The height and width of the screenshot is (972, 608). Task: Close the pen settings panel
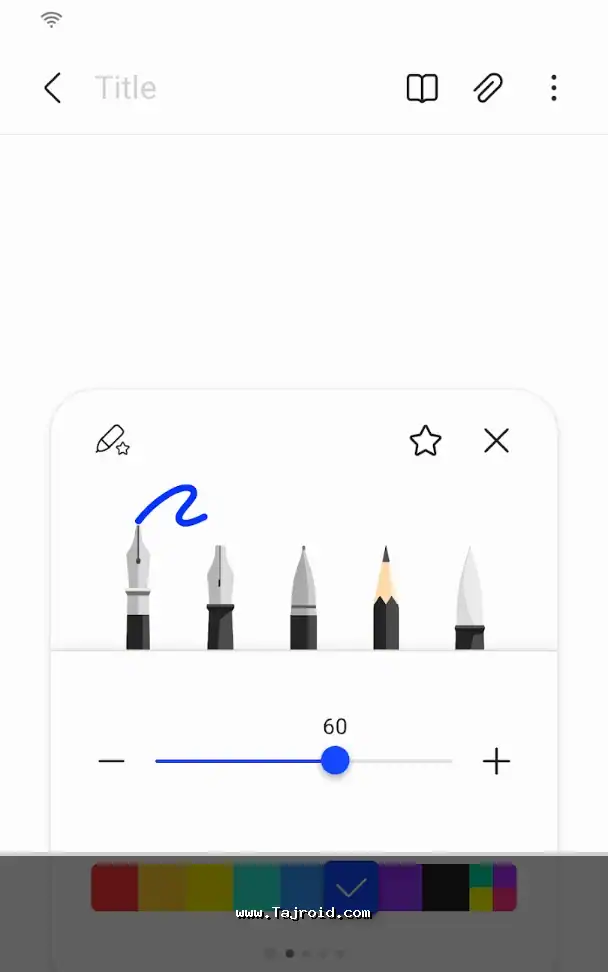(496, 441)
